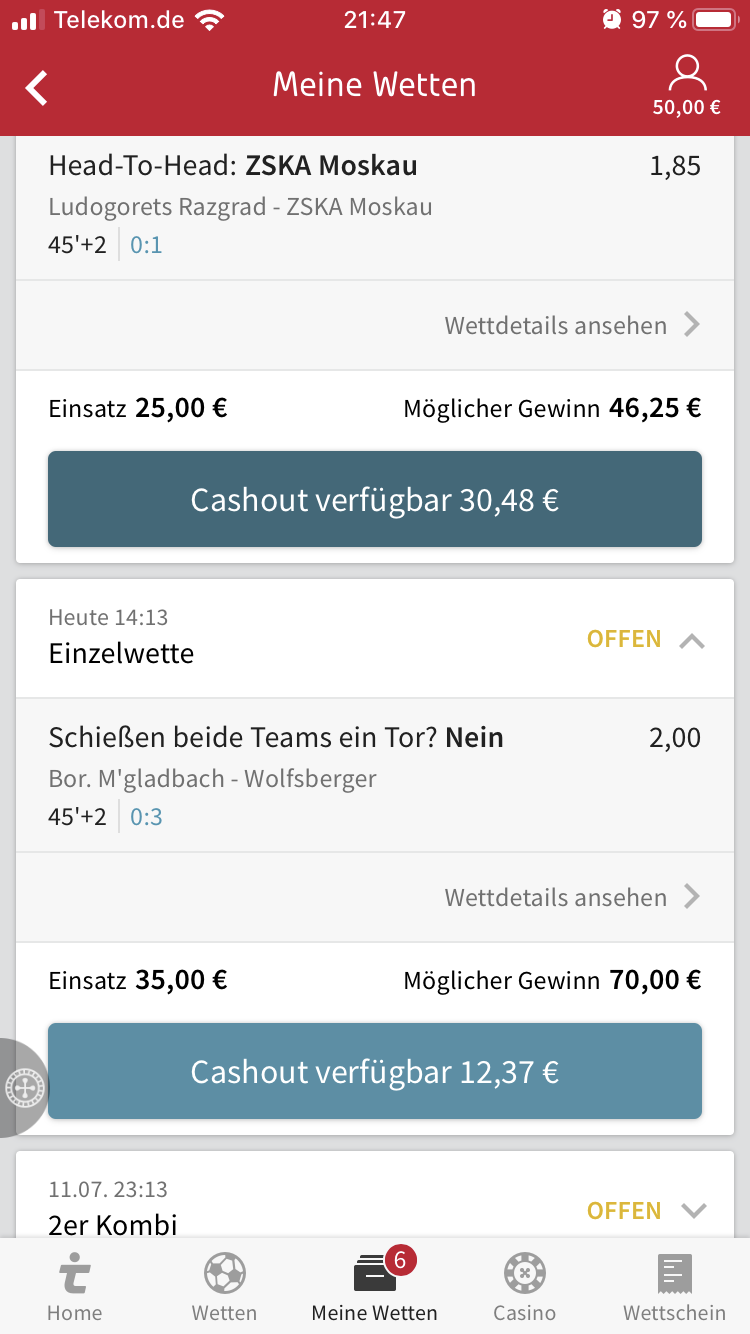750x1334 pixels.
Task: Switch to the Wetten tab
Action: click(x=225, y=1288)
